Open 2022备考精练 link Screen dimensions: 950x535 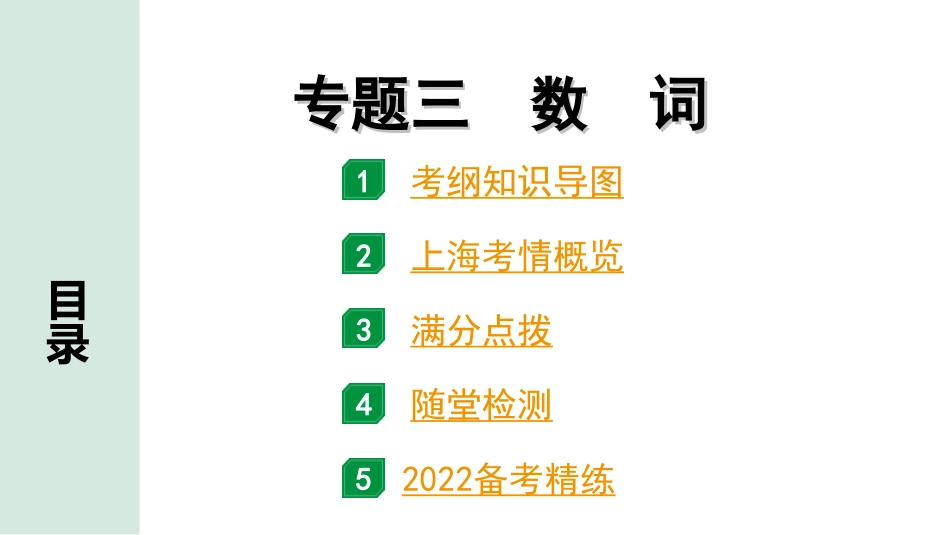pos(508,480)
